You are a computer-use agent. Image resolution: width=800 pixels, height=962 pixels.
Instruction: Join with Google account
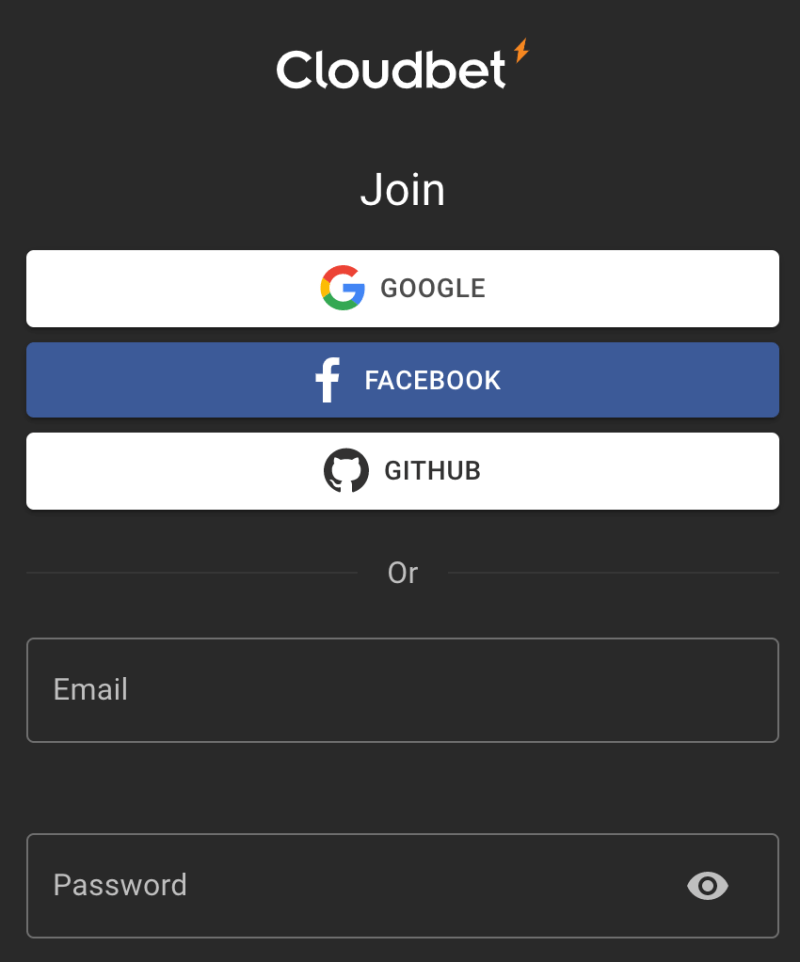402,288
